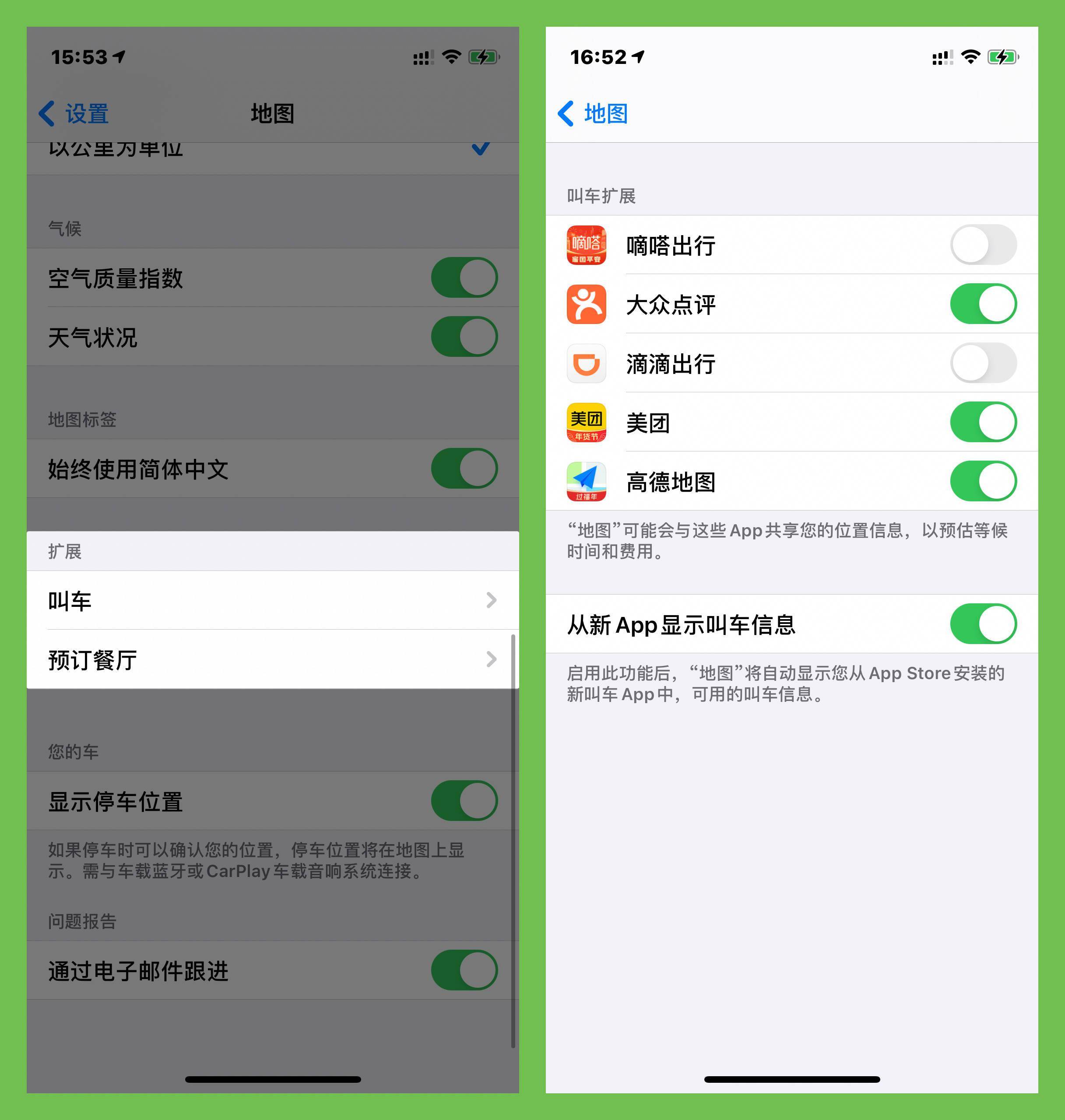Viewport: 1065px width, 1120px height.
Task: Enable the 滴滴出行 ride extension
Action: click(x=983, y=363)
